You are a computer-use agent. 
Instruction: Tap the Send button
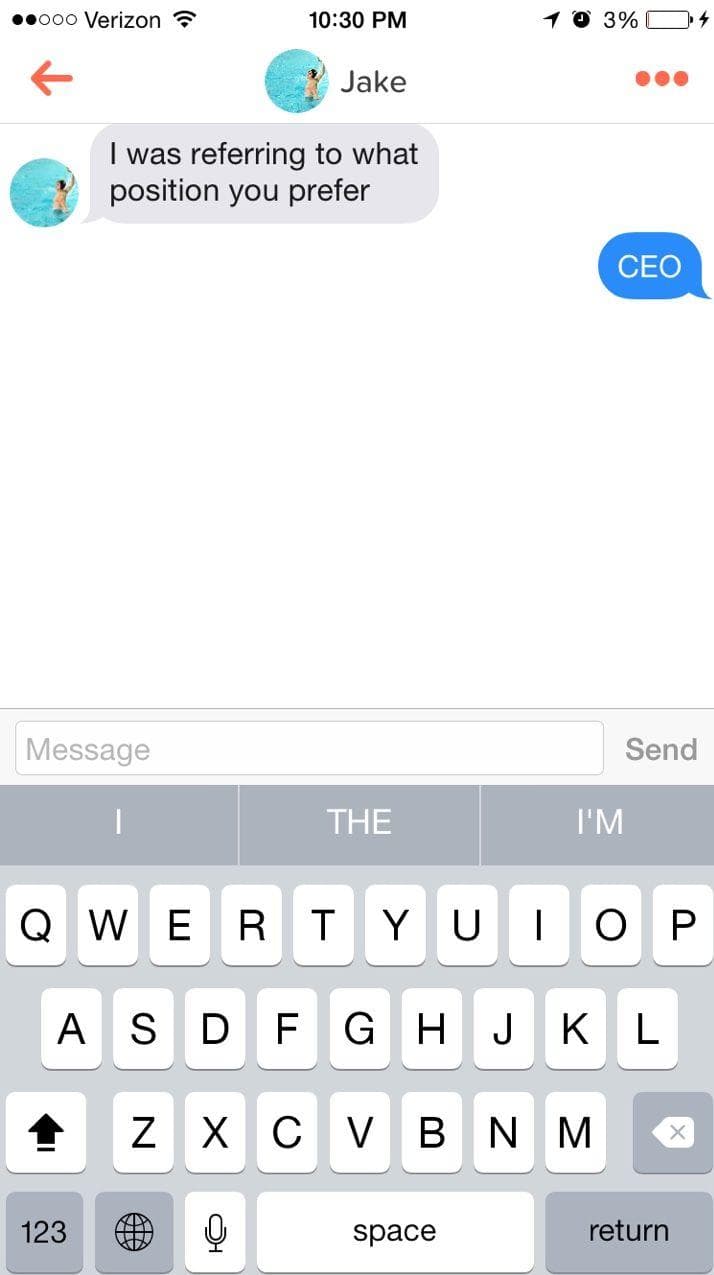coord(660,749)
